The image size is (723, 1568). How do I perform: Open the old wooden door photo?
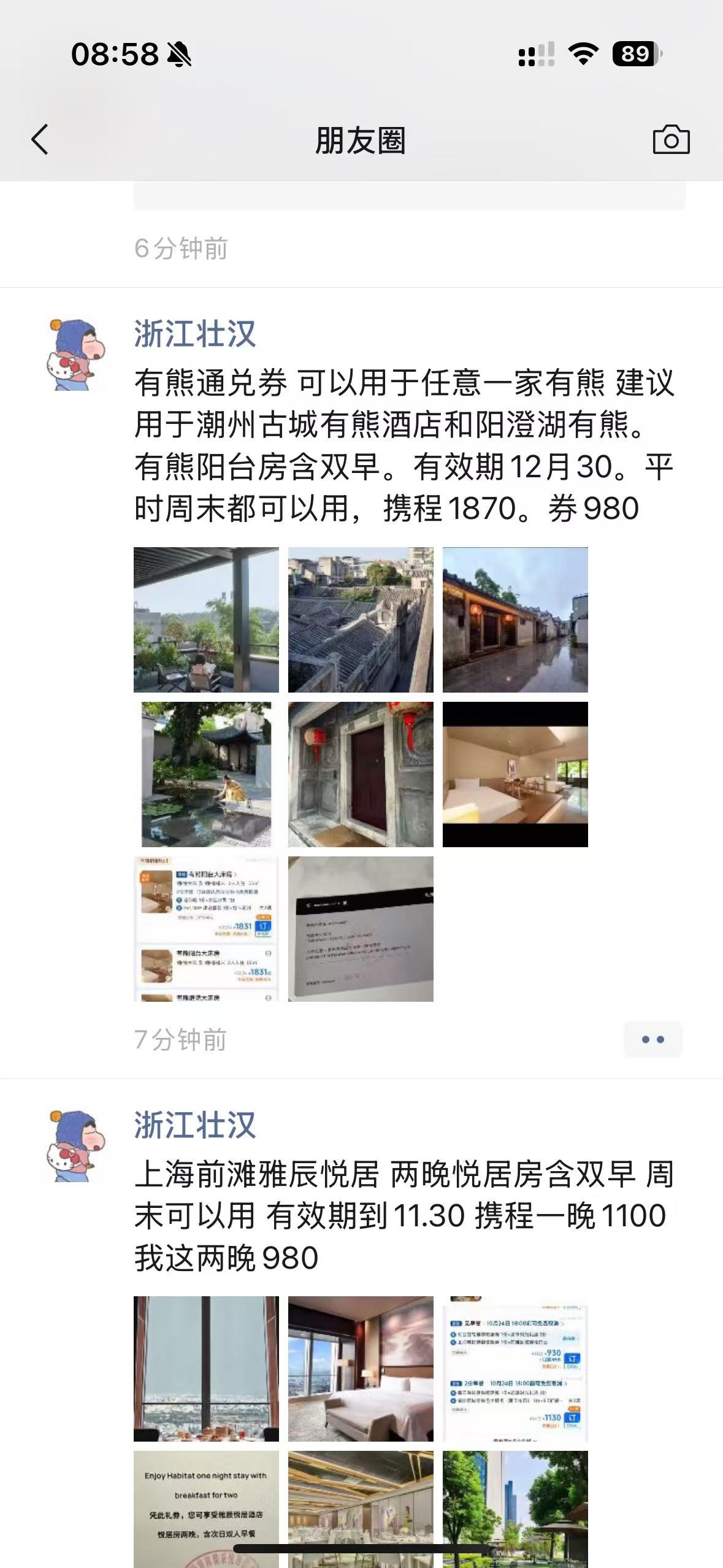(361, 774)
